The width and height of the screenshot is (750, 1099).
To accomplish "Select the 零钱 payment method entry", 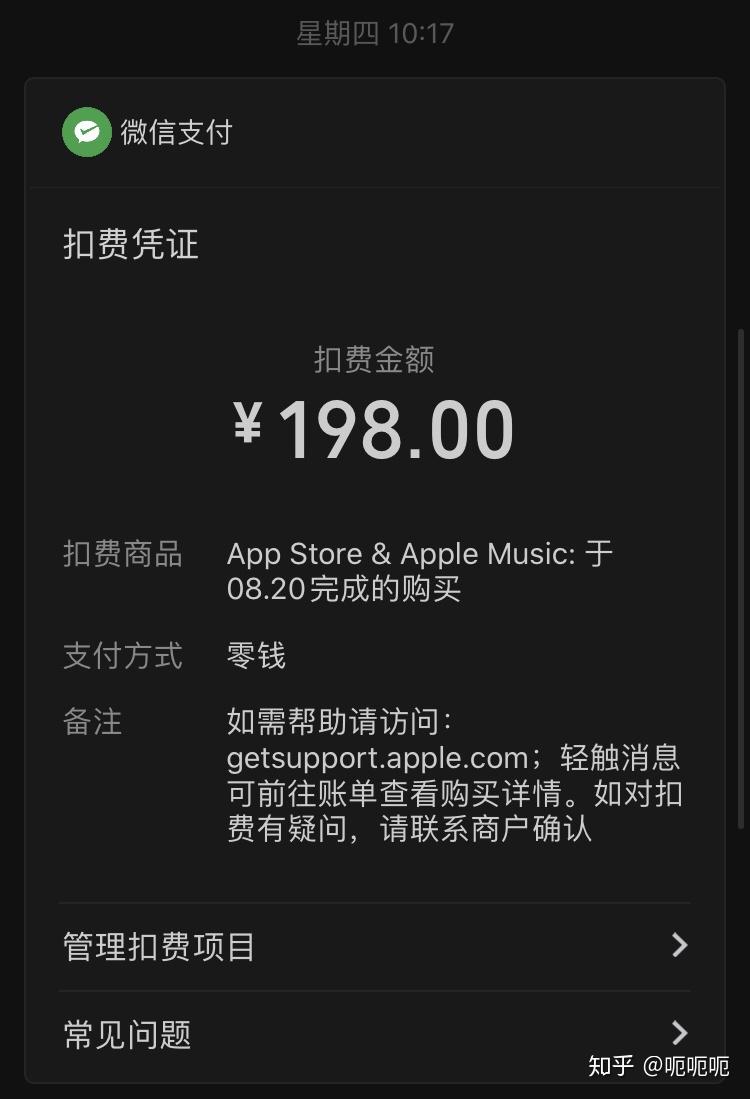I will (x=255, y=655).
